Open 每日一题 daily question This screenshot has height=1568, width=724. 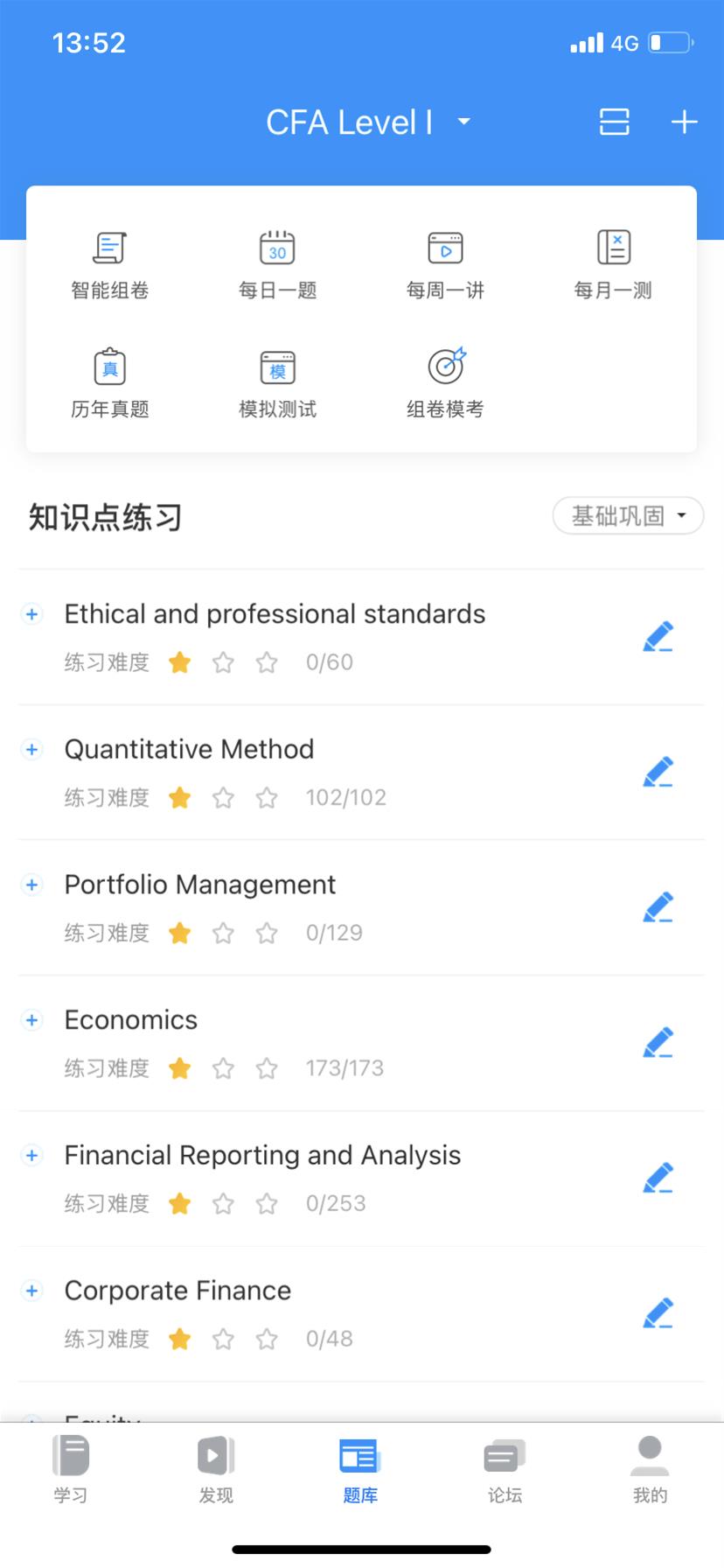coord(277,262)
